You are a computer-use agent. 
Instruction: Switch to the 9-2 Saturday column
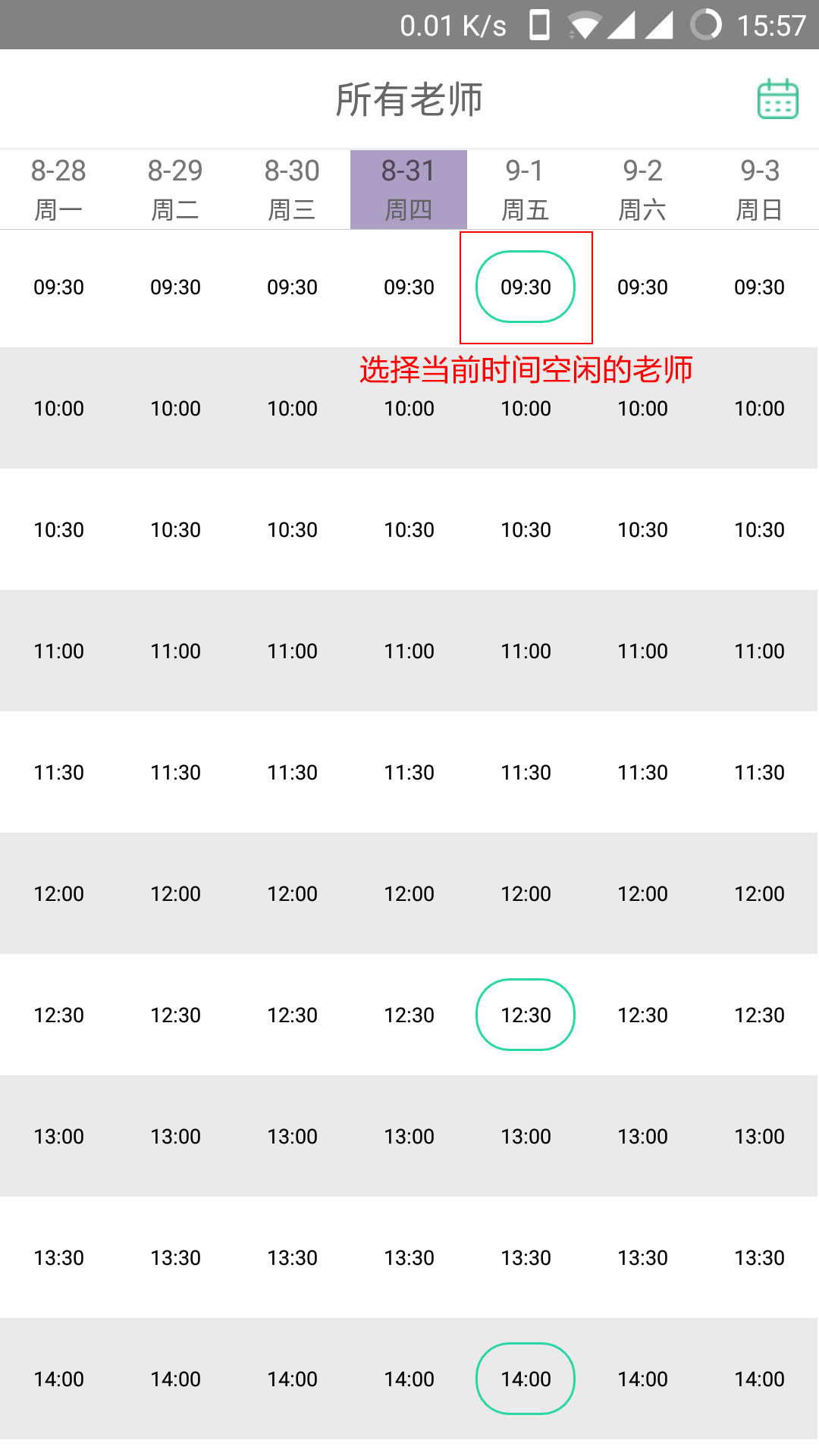[x=642, y=190]
